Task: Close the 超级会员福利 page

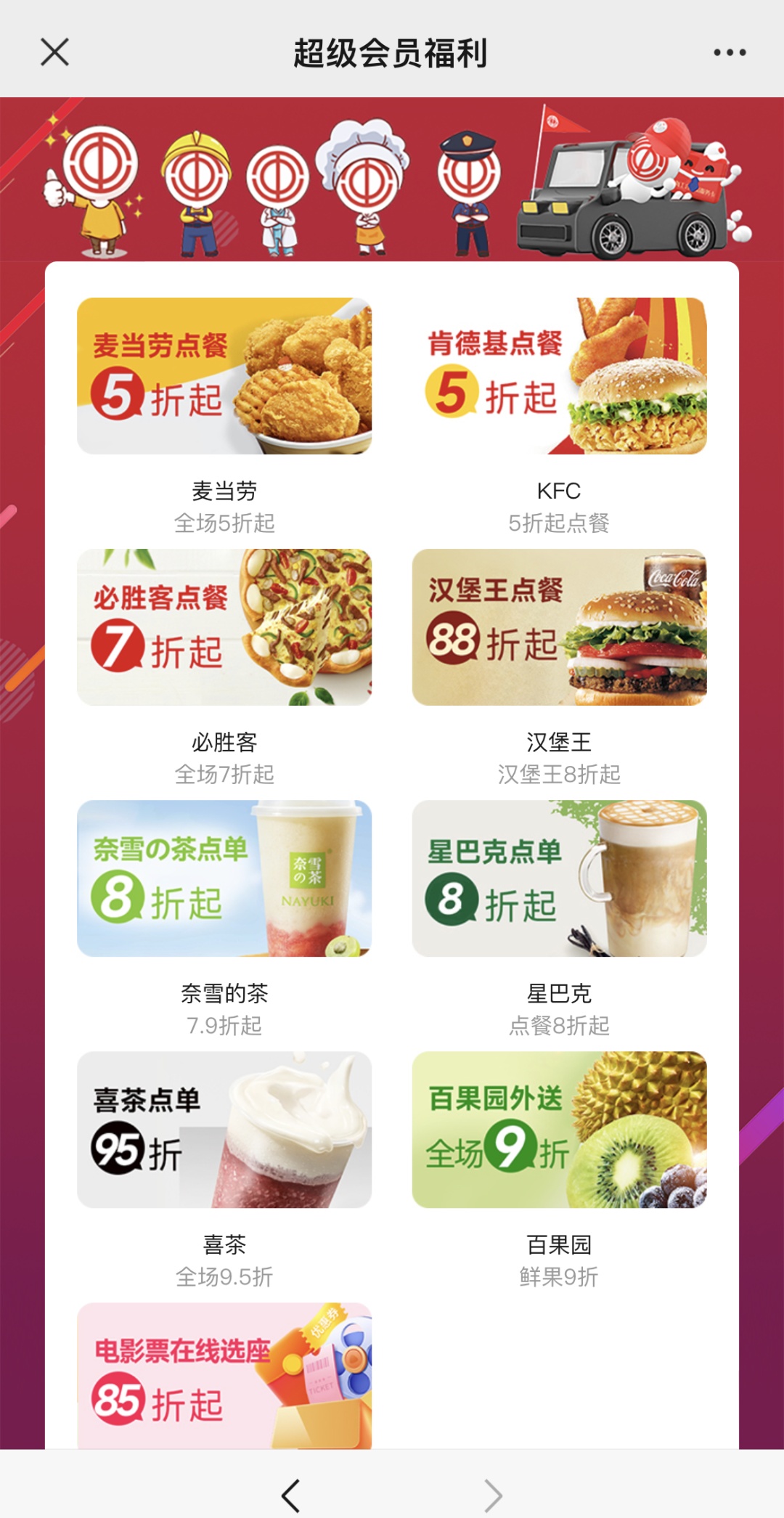Action: point(54,52)
